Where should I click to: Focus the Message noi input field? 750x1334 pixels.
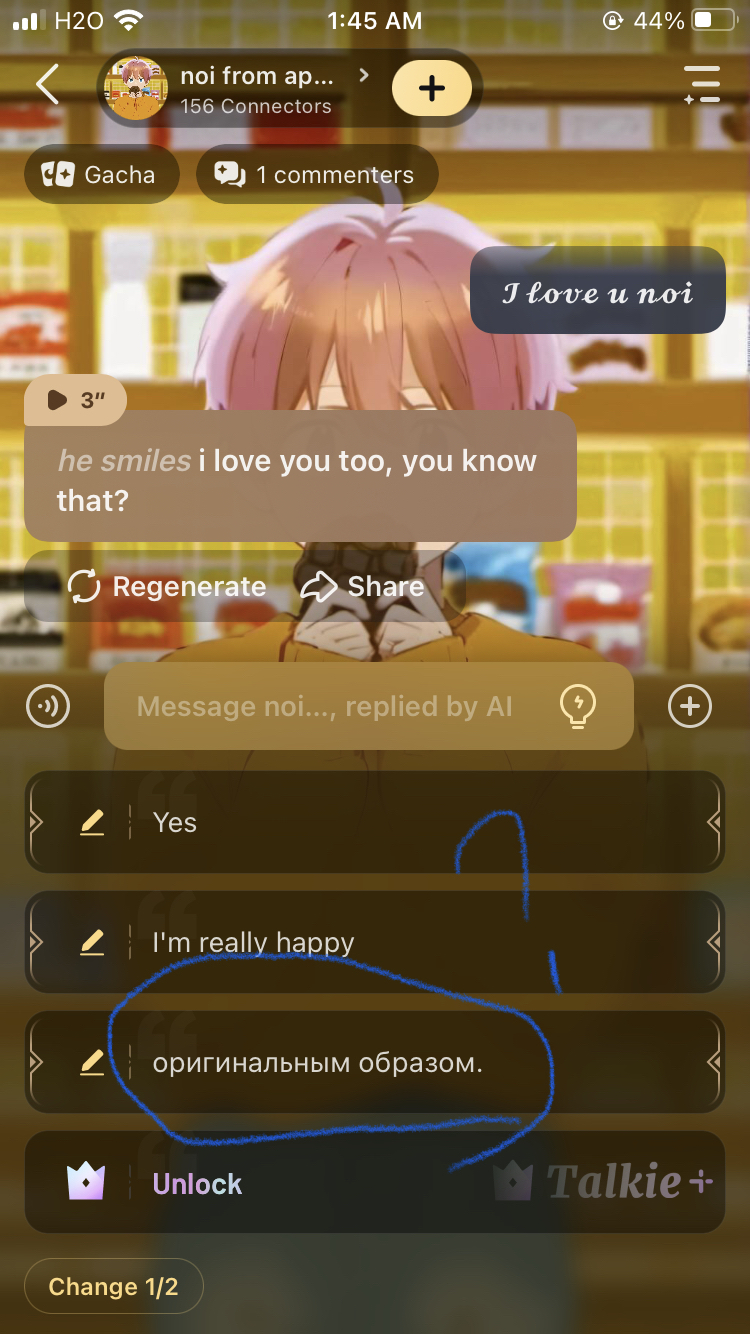point(325,707)
